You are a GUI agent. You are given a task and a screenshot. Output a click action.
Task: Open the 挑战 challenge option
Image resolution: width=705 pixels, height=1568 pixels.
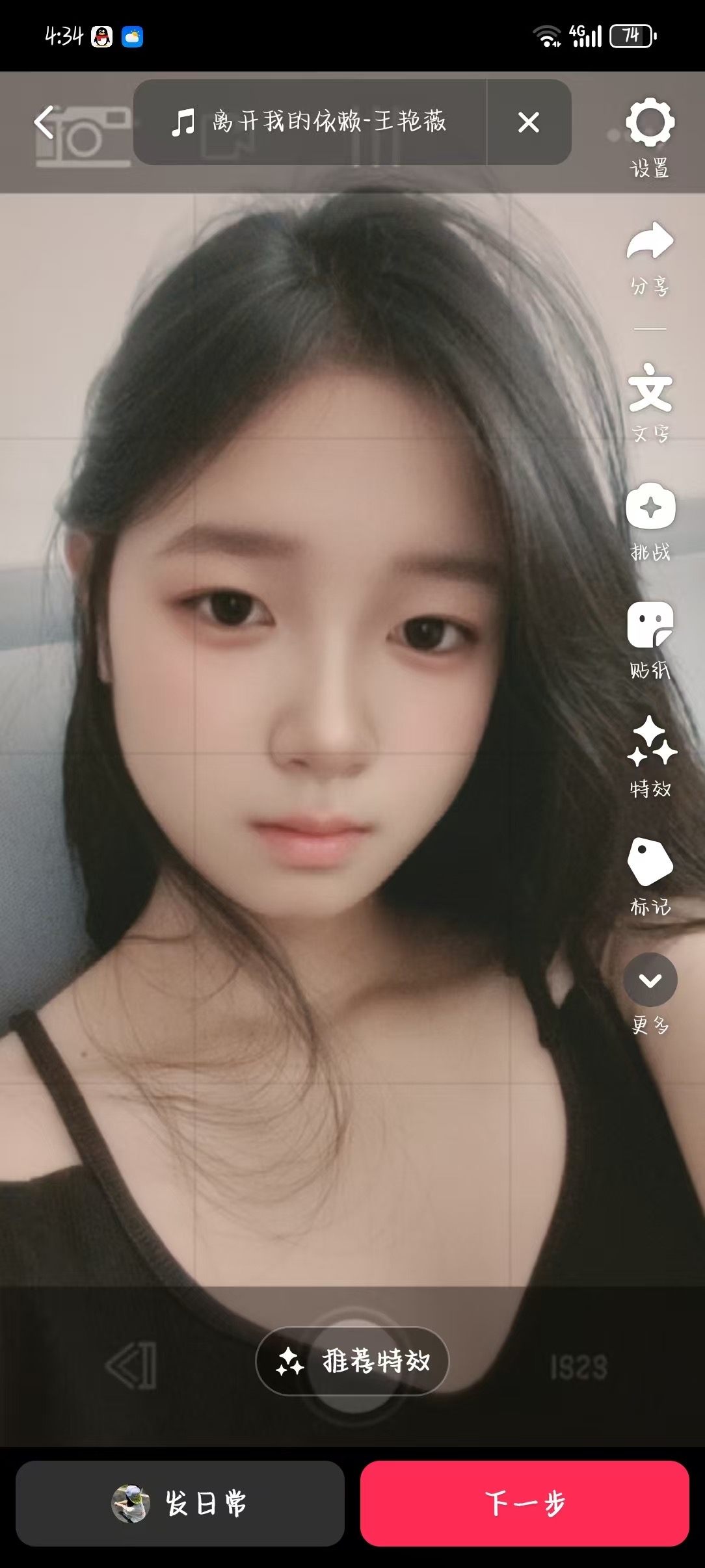click(x=650, y=520)
